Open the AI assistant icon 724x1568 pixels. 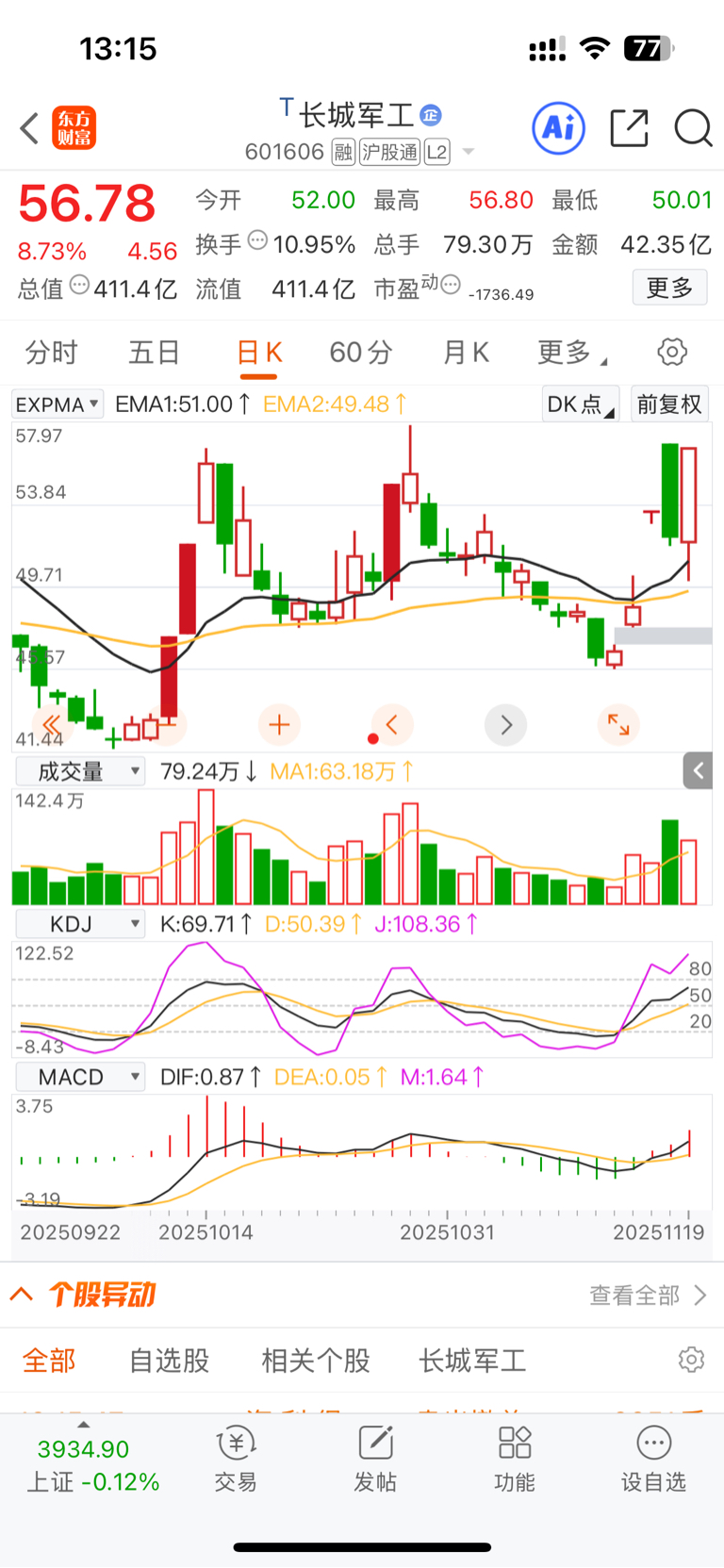(x=559, y=128)
